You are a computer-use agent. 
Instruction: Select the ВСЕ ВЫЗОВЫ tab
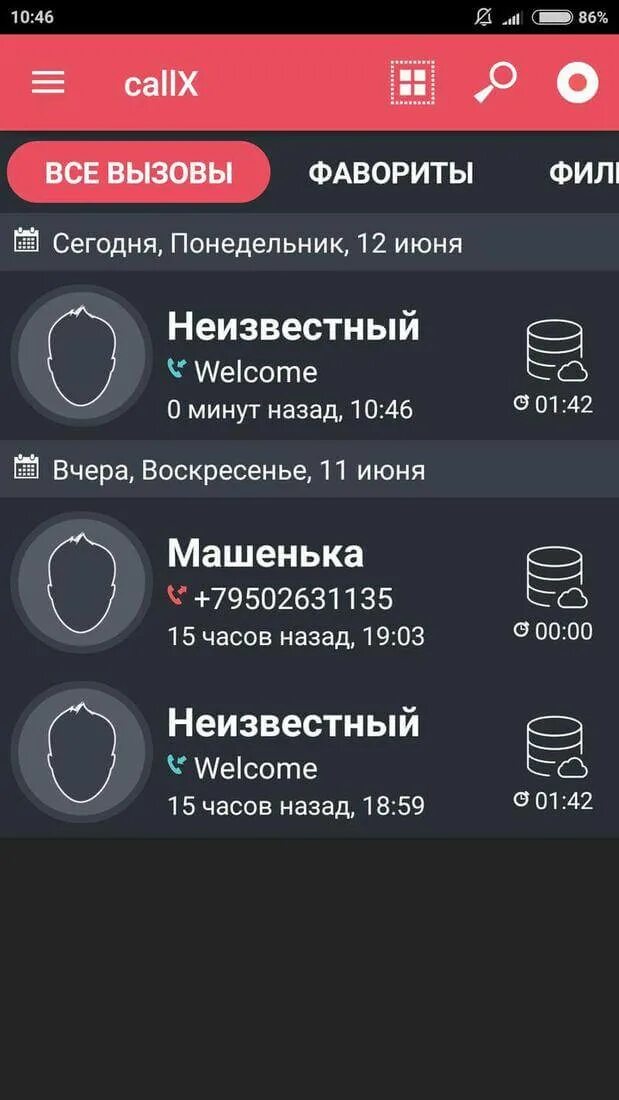[x=139, y=173]
